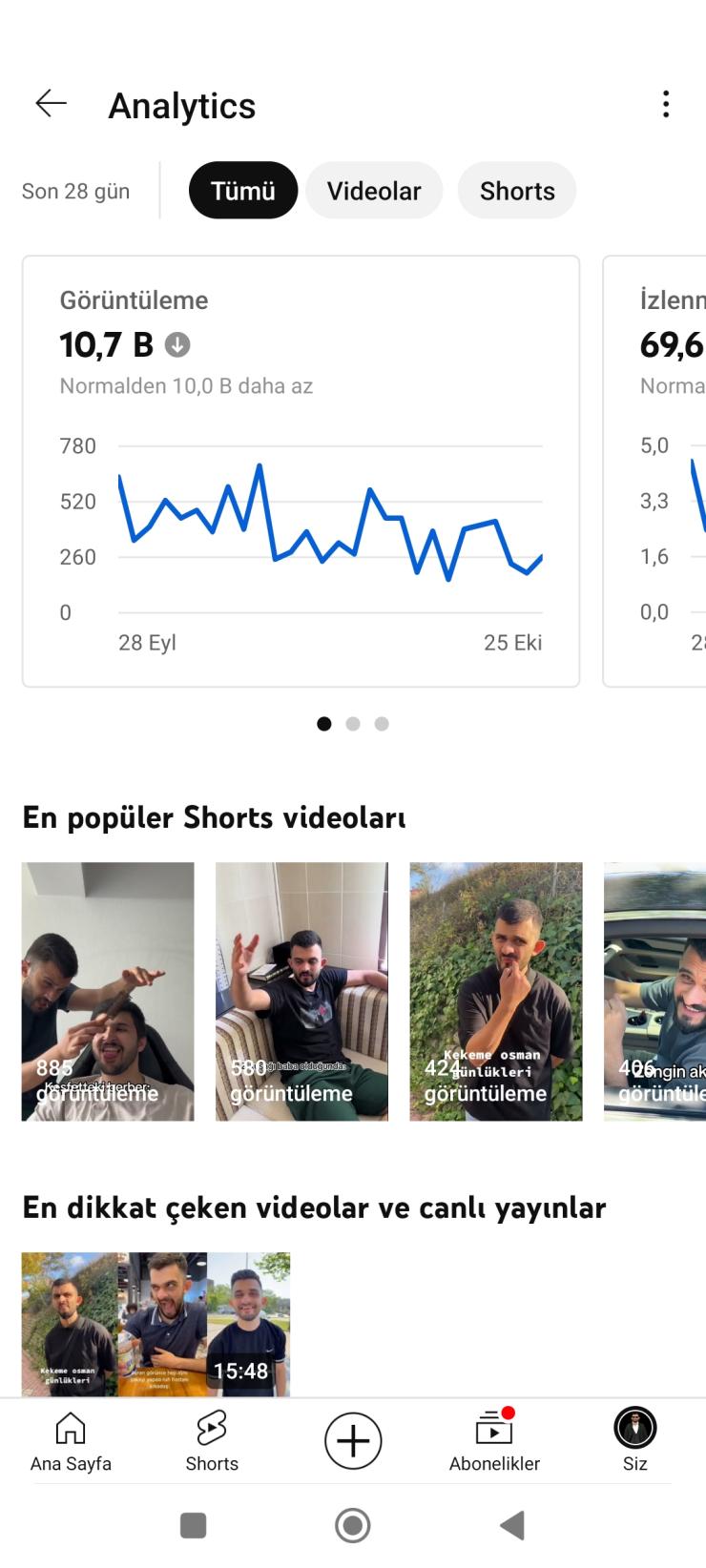Open the three-dot overflow menu
Screen dimensions: 706x1568
[666, 104]
